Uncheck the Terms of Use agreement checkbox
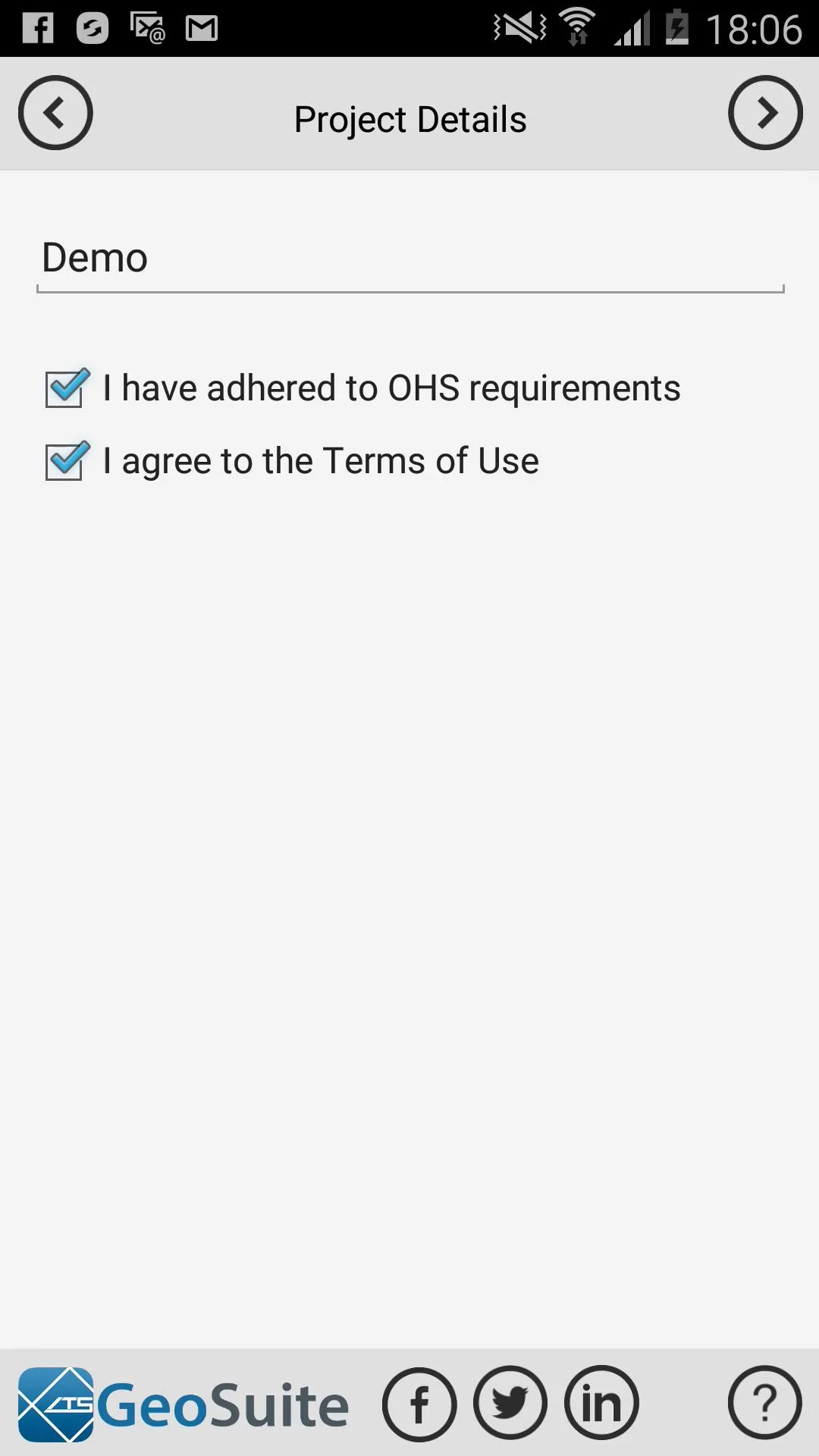This screenshot has width=819, height=1456. click(67, 461)
